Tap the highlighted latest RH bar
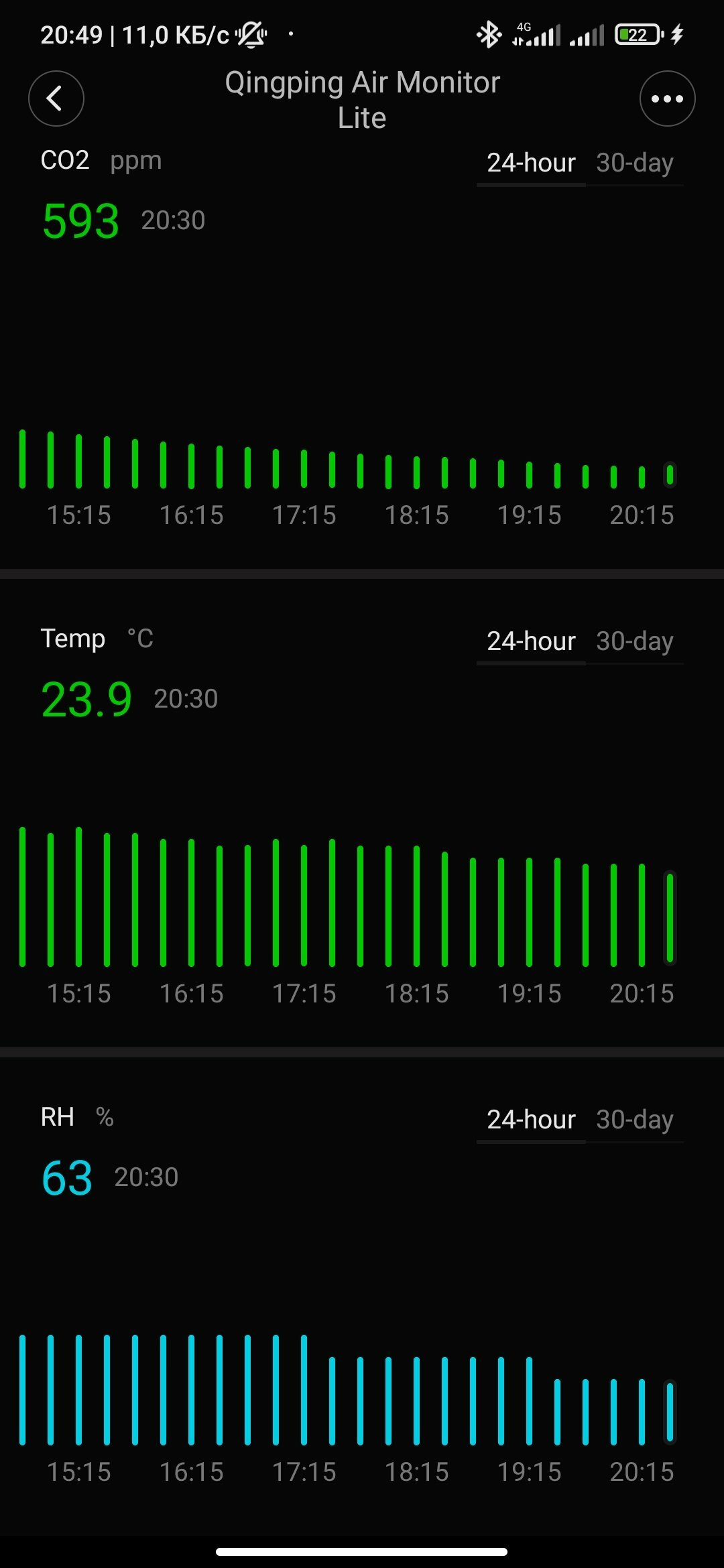This screenshot has height=1568, width=724. [x=670, y=1412]
